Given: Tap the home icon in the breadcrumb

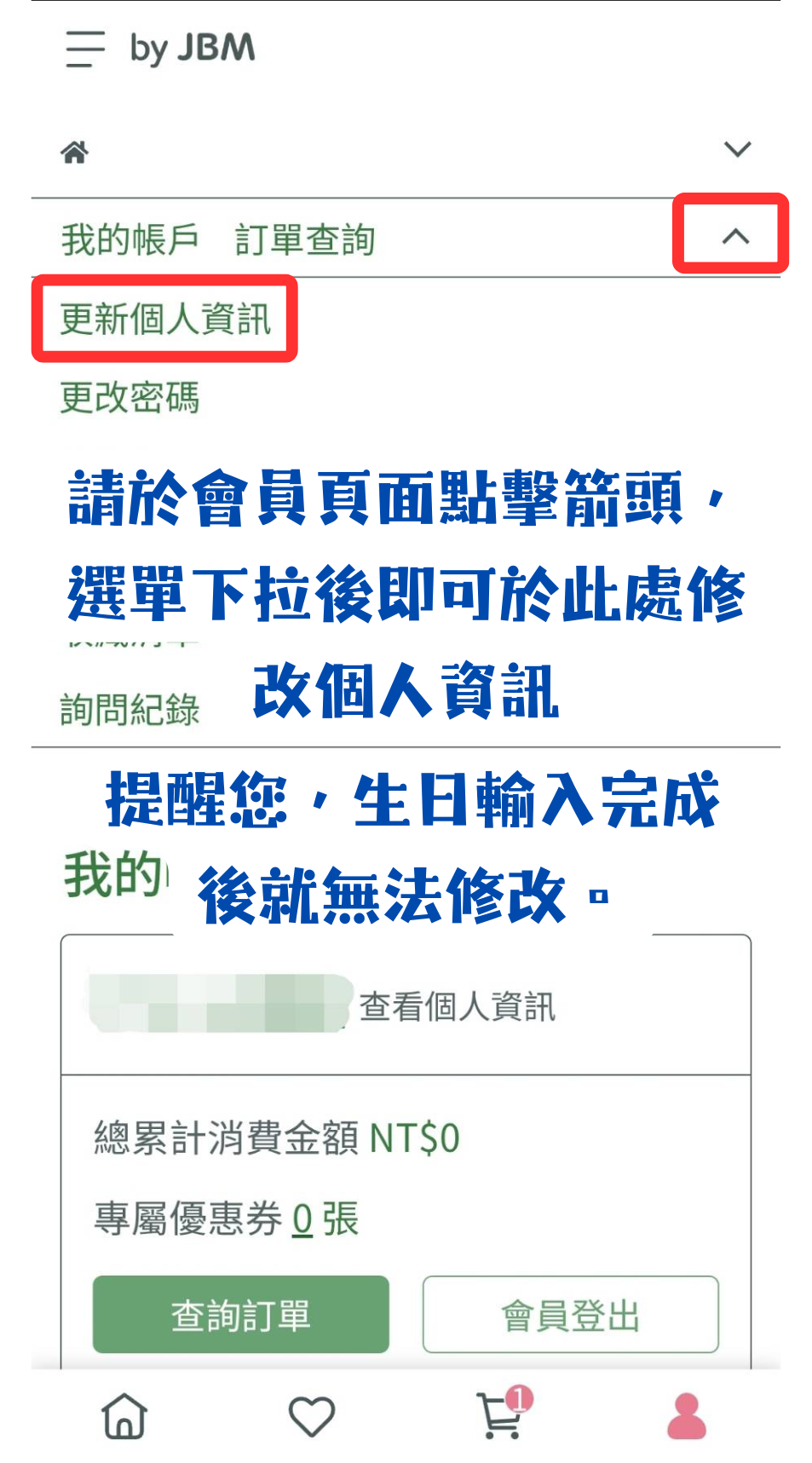Looking at the screenshot, I should 74,152.
